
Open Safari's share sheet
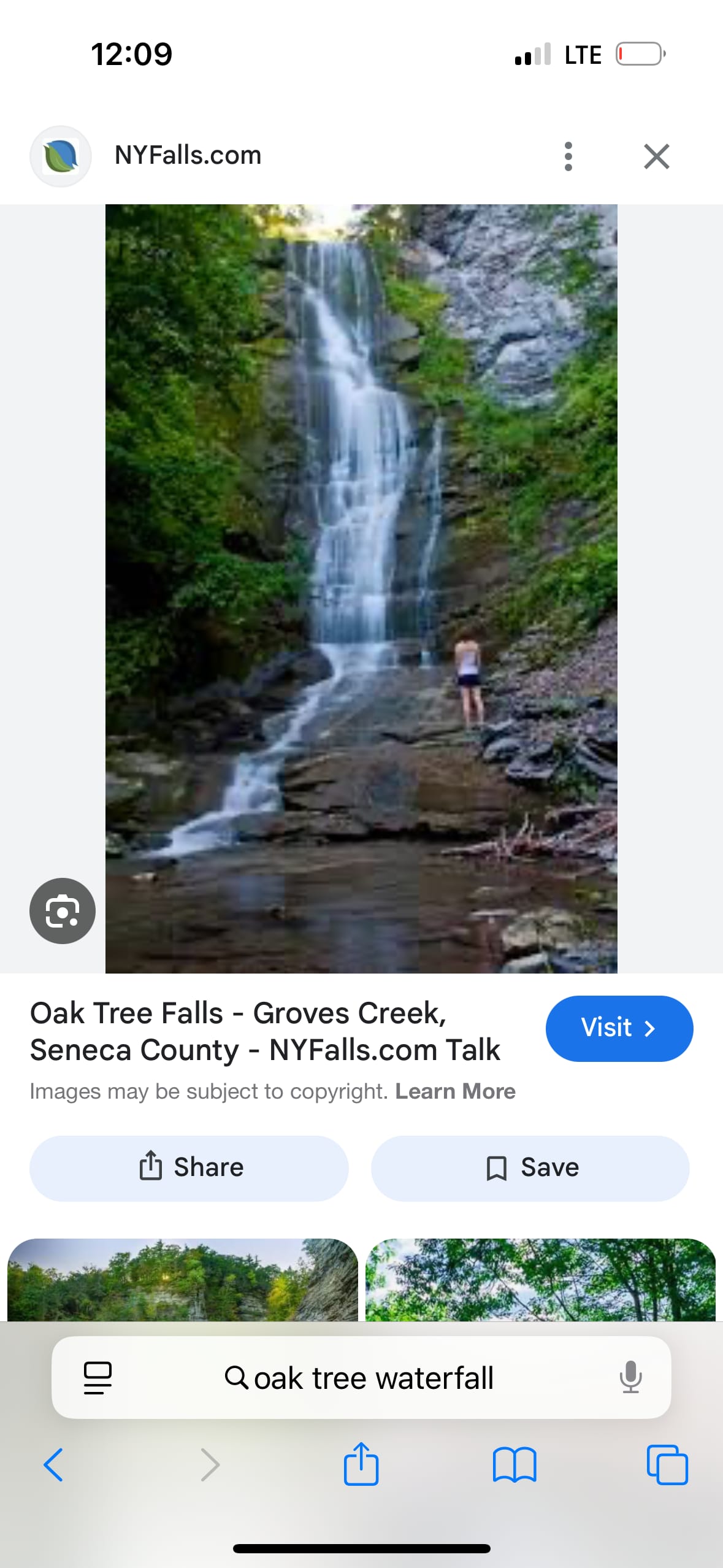coord(361,1464)
